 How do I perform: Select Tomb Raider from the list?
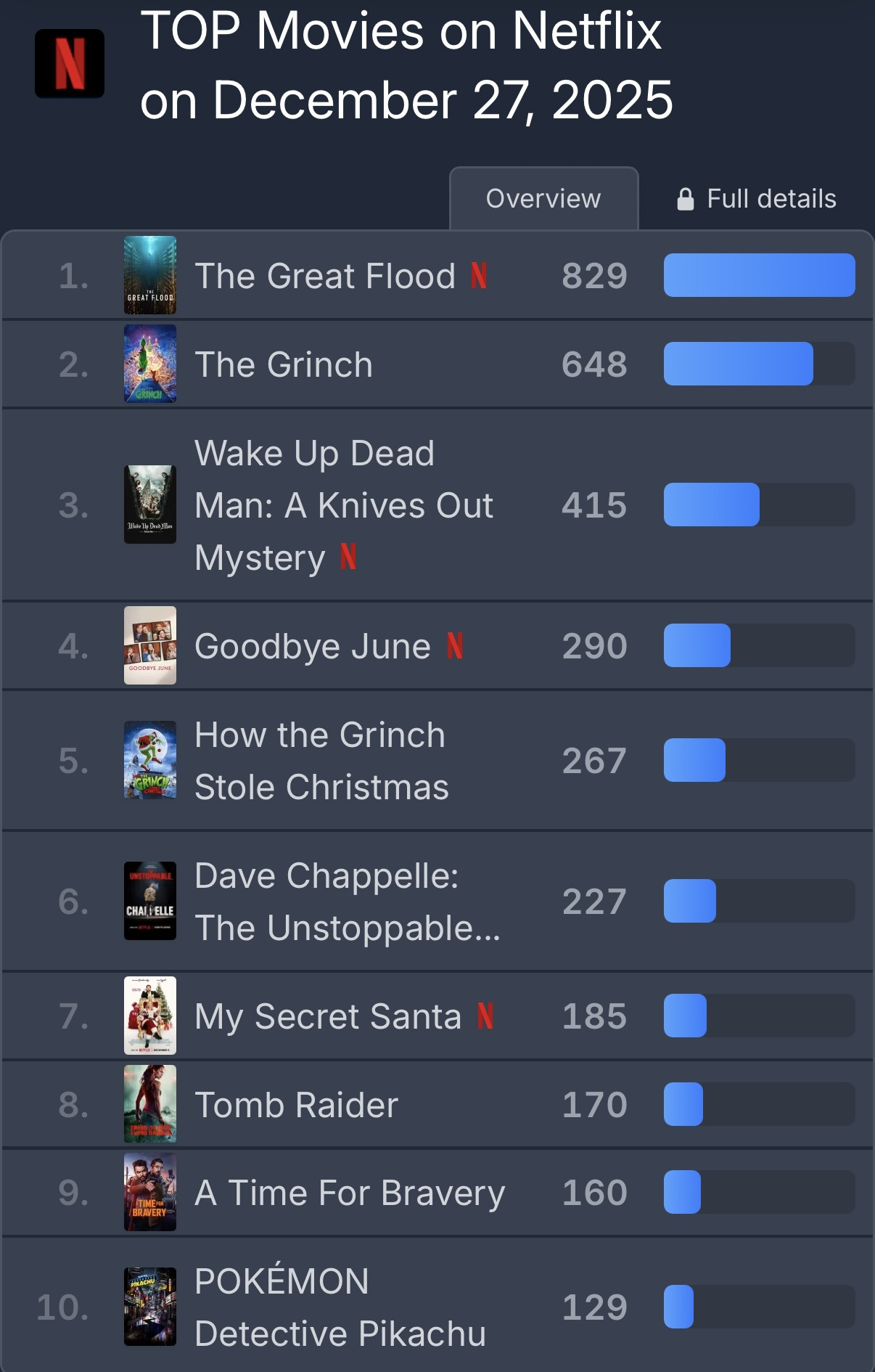(x=297, y=1105)
